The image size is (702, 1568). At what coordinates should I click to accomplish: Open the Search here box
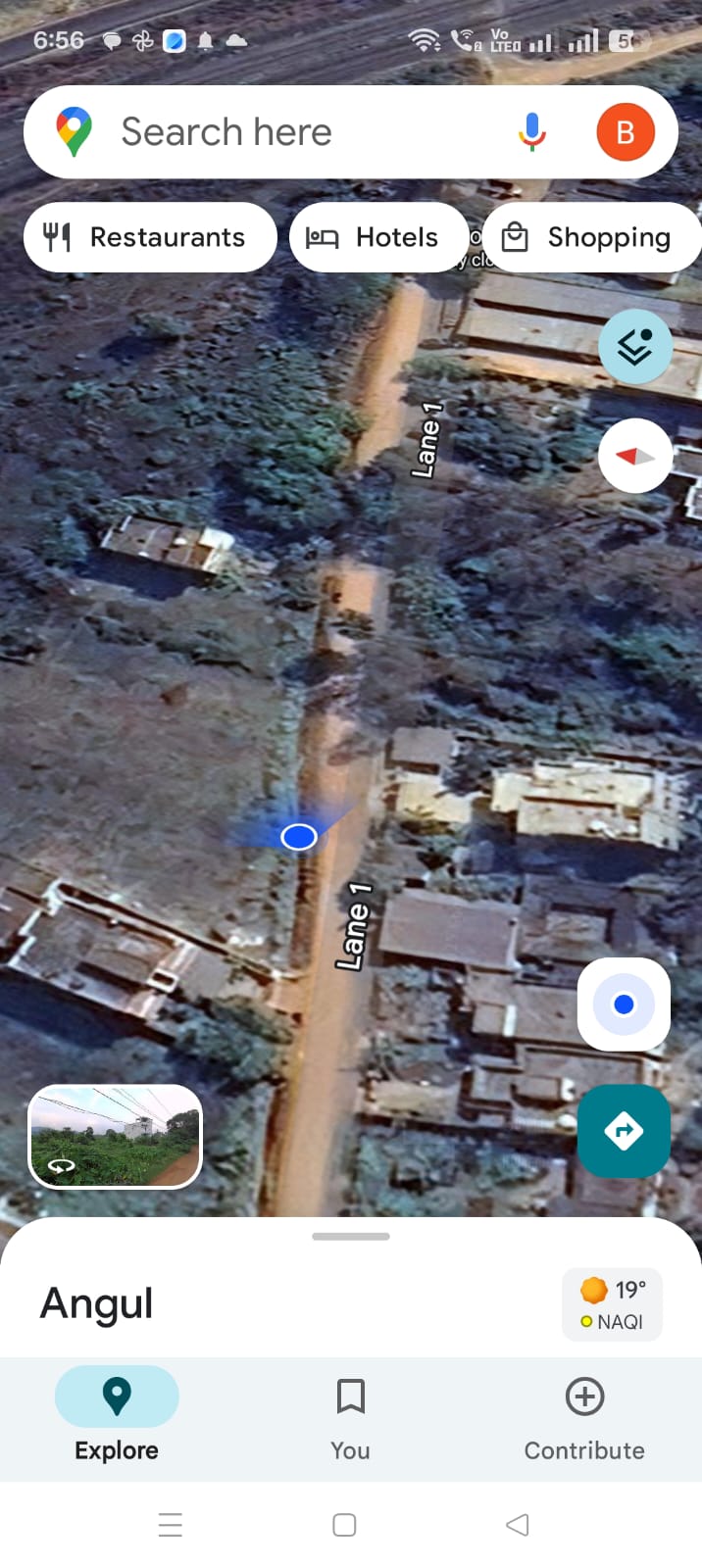tap(294, 132)
